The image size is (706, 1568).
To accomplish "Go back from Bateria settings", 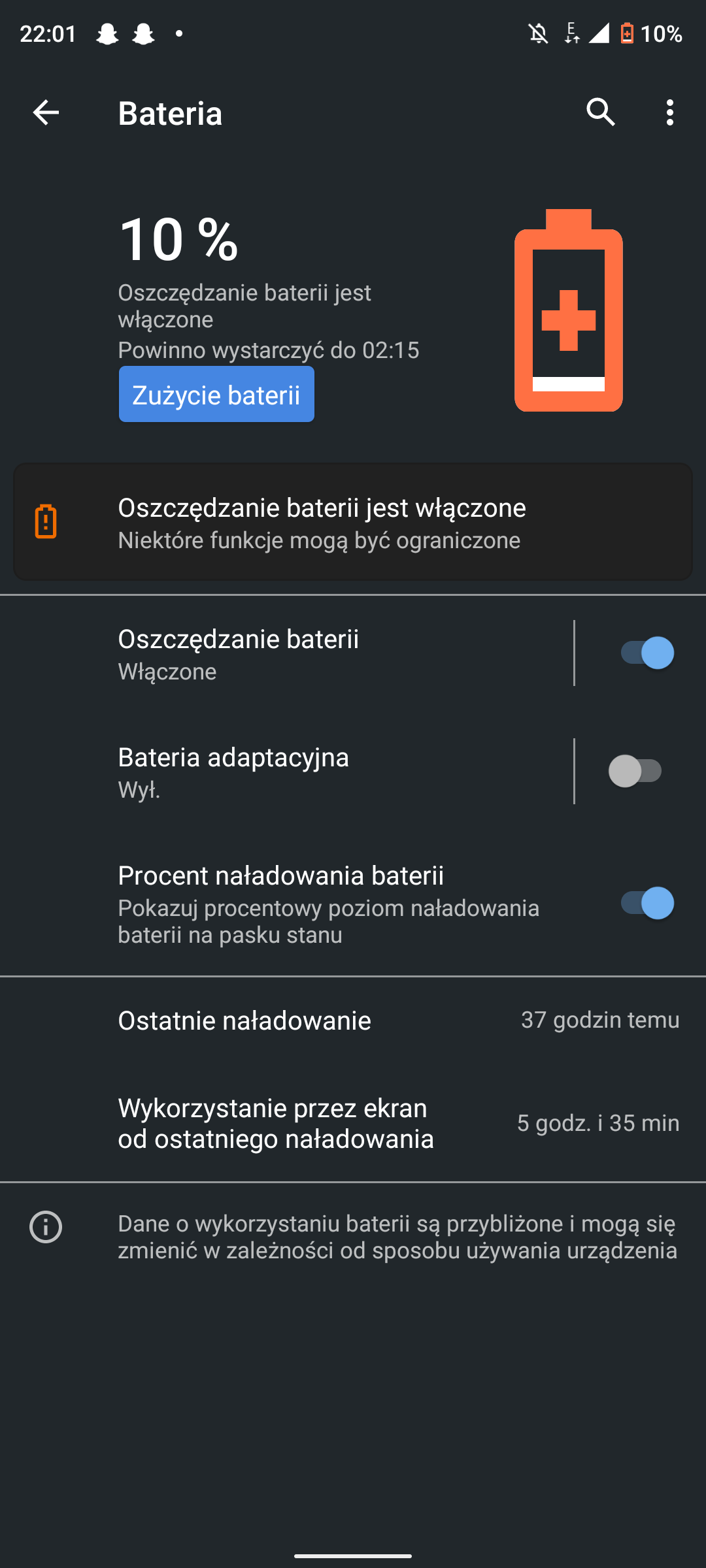I will click(46, 113).
